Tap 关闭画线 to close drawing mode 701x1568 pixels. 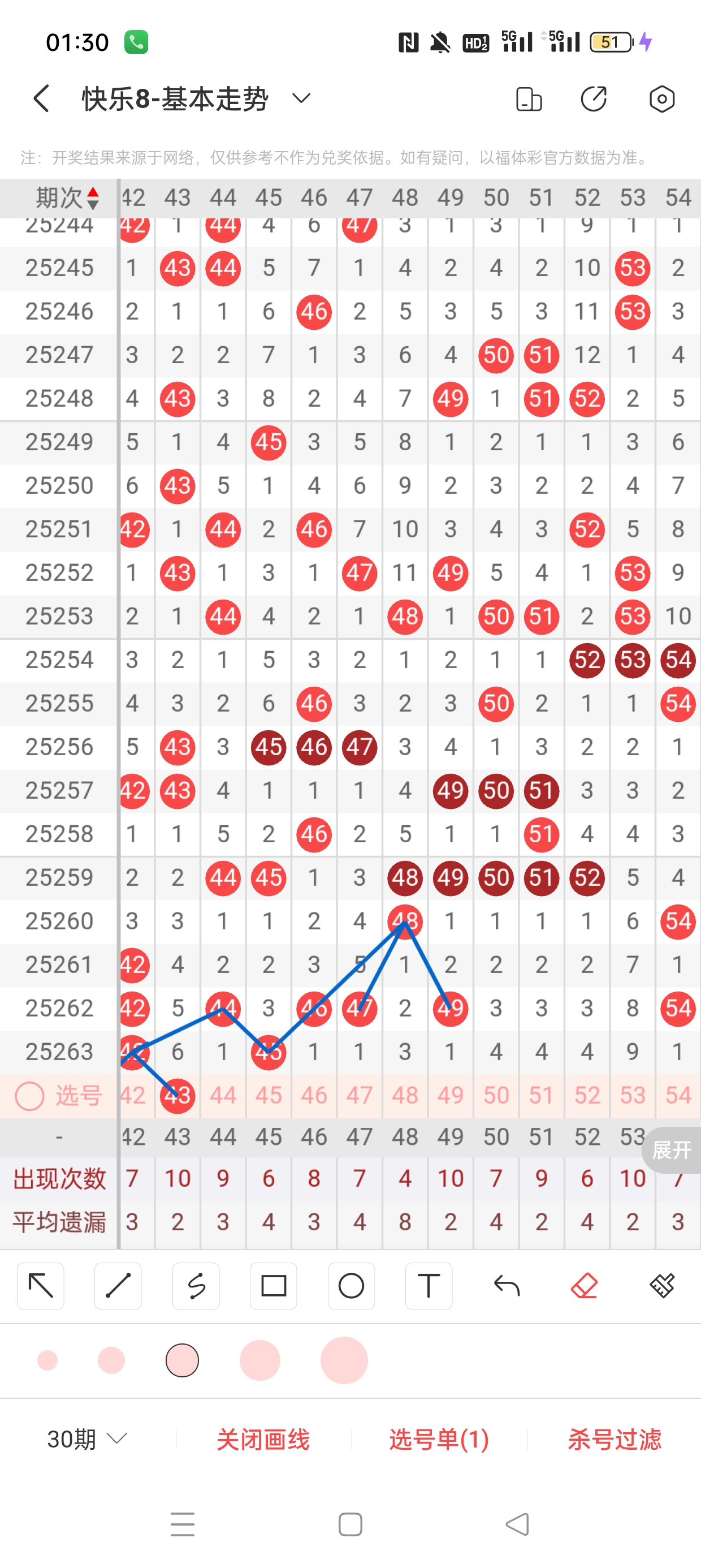point(263,1439)
